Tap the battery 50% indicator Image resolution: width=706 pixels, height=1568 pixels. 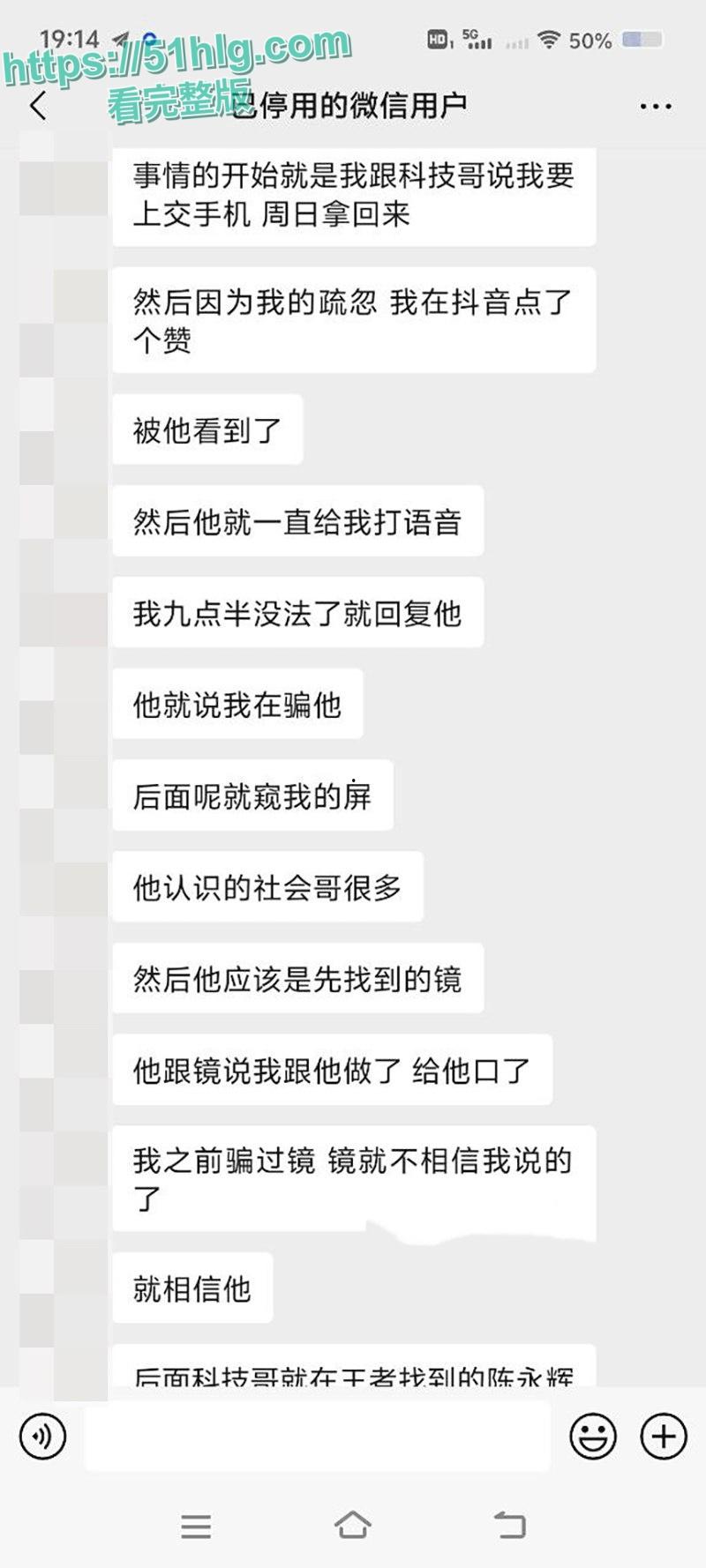coord(609,39)
